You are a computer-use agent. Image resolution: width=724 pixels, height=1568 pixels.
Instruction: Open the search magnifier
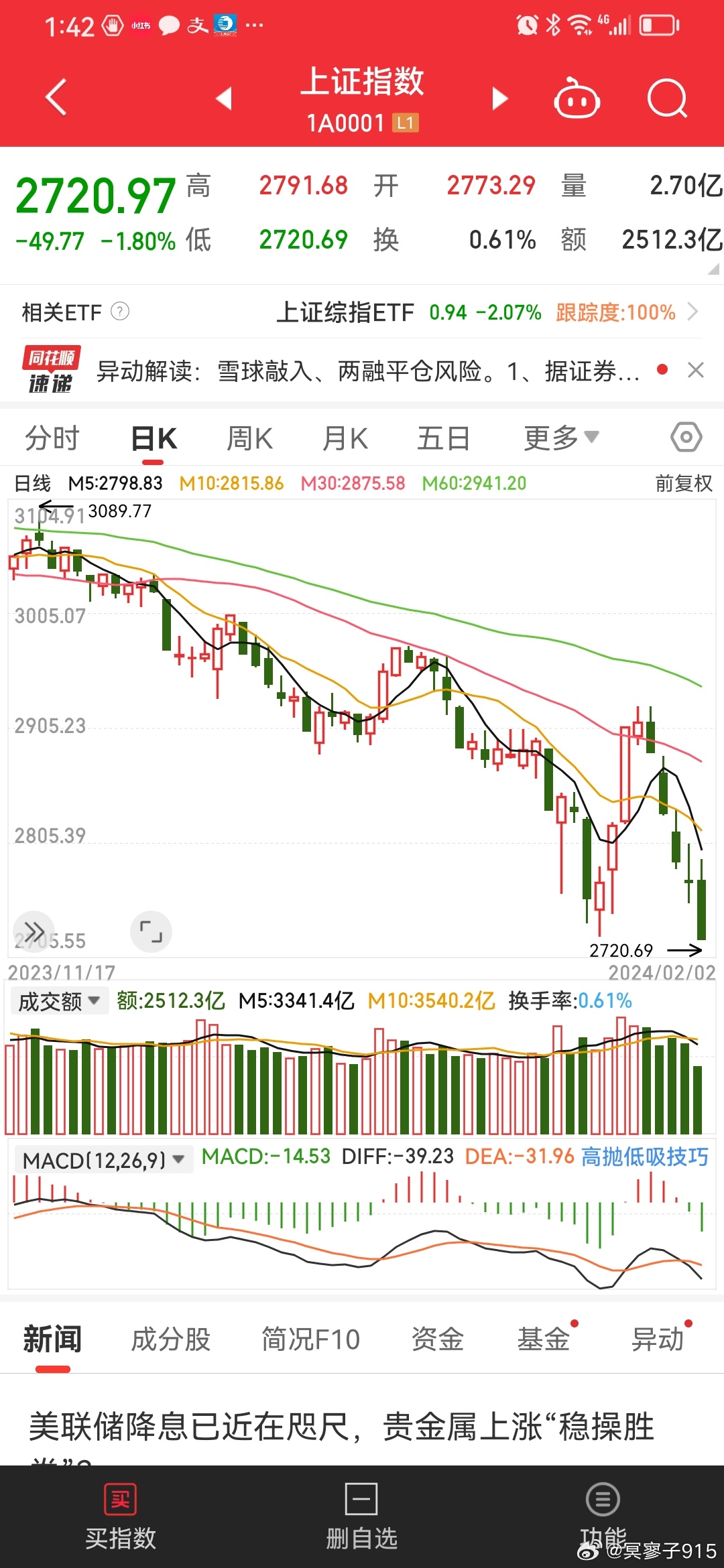pyautogui.click(x=668, y=99)
